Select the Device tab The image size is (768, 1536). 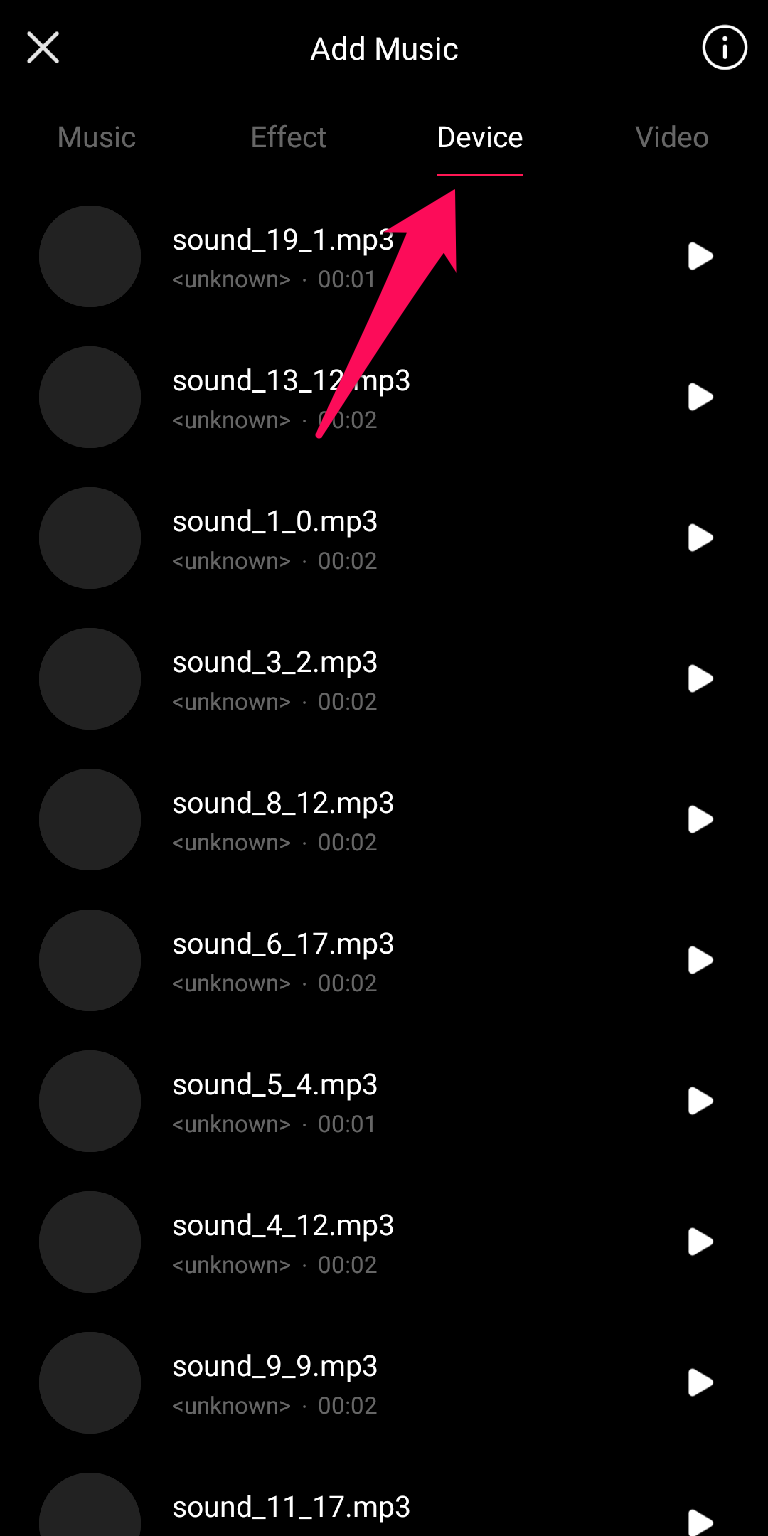[480, 137]
